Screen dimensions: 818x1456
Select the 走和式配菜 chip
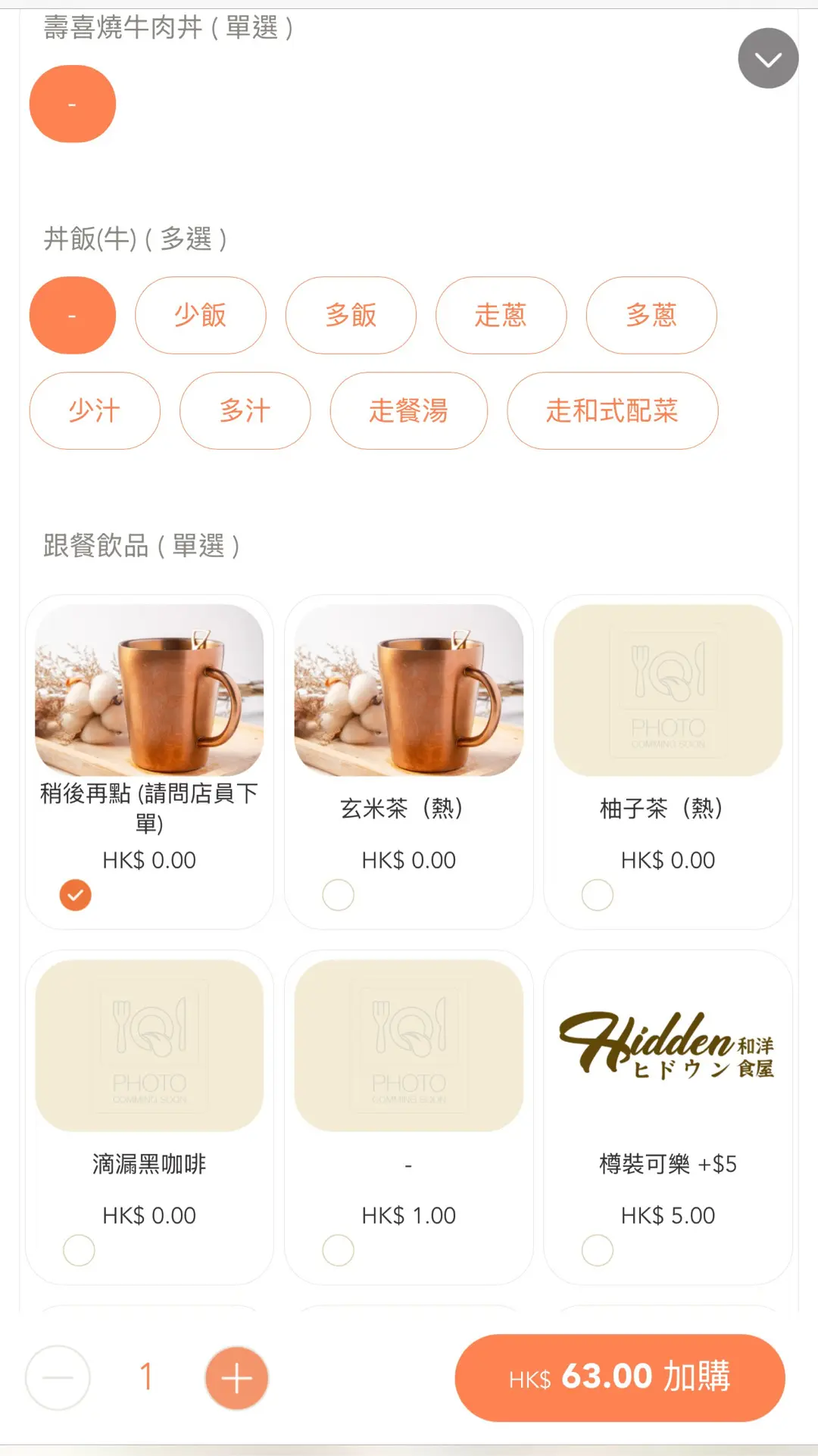pyautogui.click(x=612, y=410)
